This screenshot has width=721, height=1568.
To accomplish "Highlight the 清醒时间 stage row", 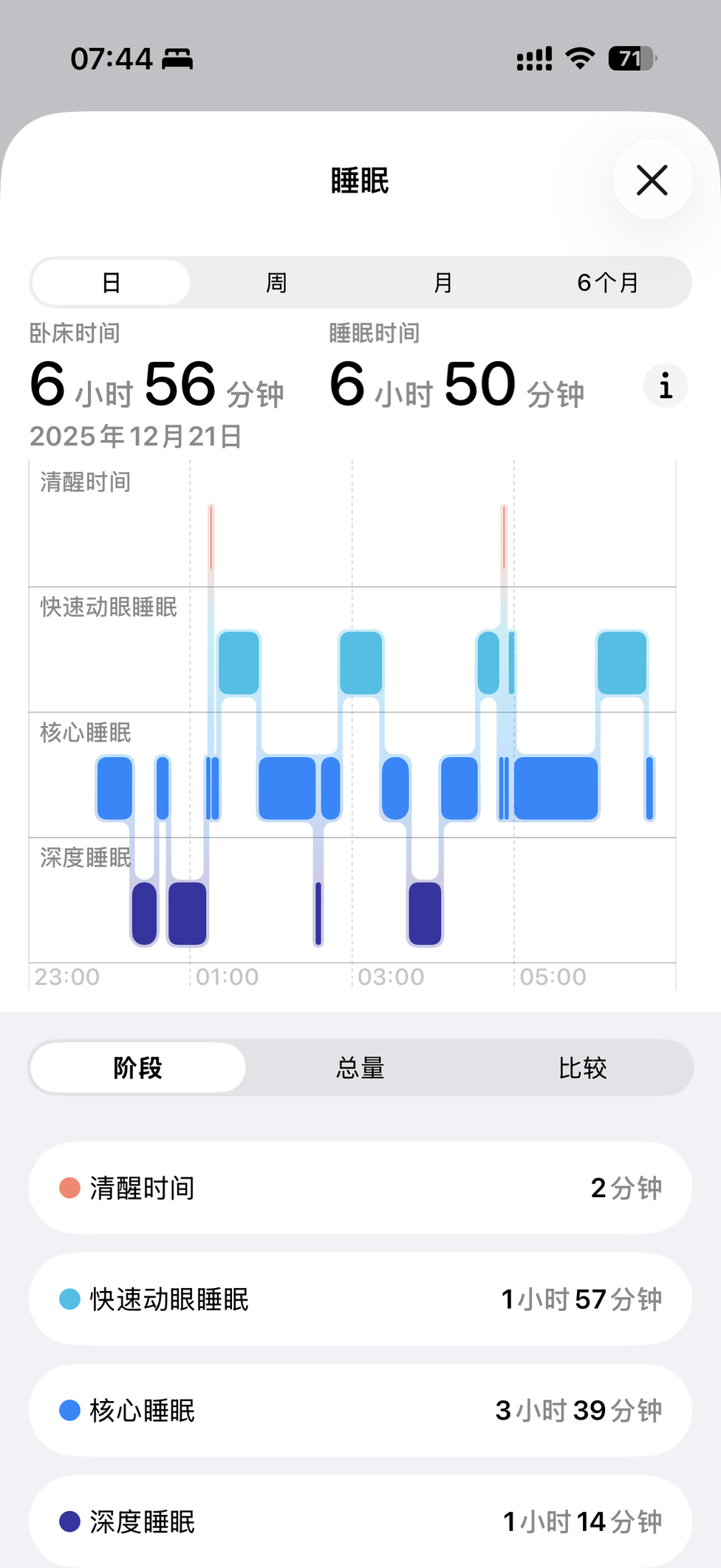I will (360, 1188).
